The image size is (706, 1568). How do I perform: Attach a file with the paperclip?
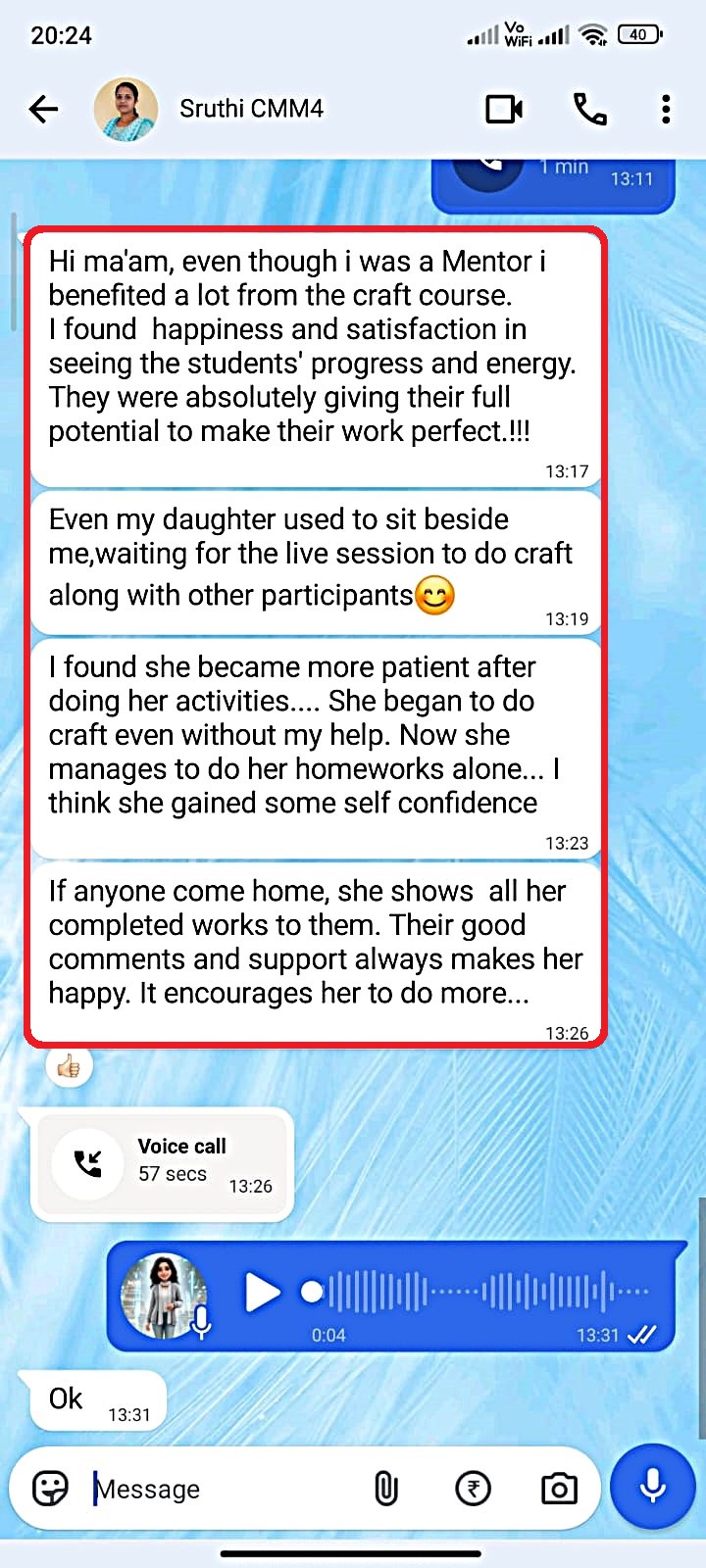tap(386, 1489)
